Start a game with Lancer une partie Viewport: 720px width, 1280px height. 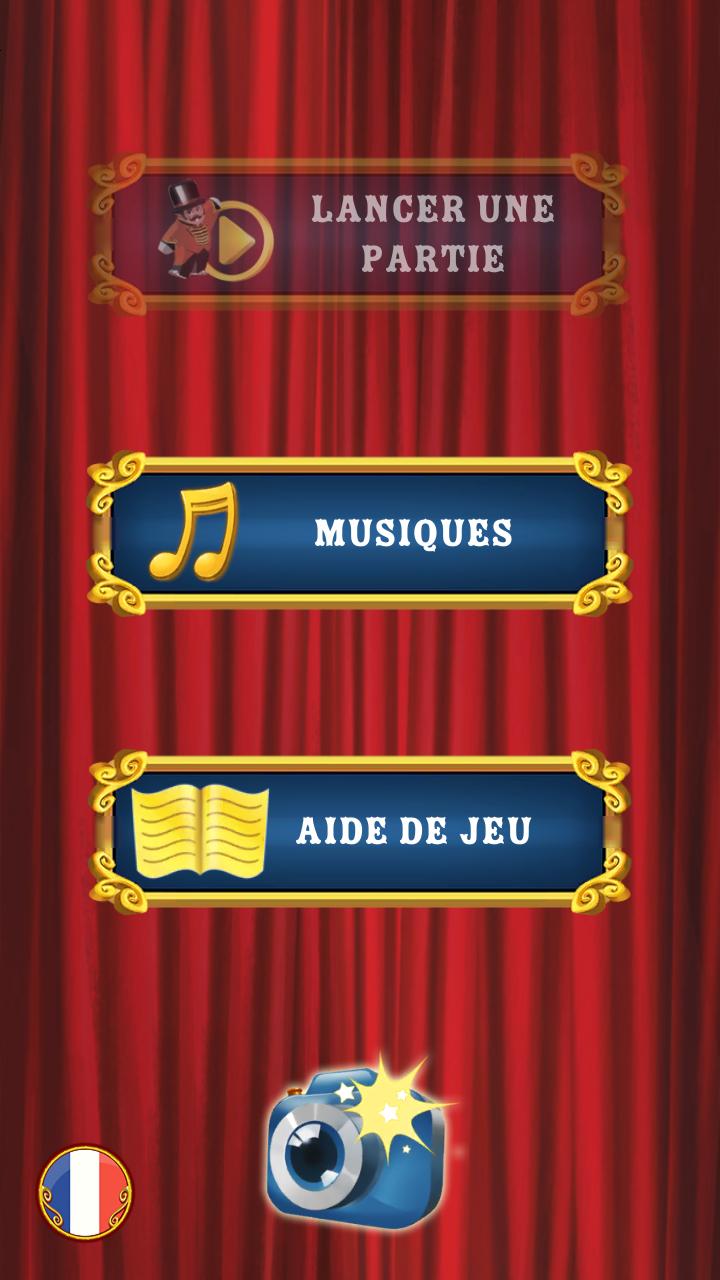pos(360,235)
